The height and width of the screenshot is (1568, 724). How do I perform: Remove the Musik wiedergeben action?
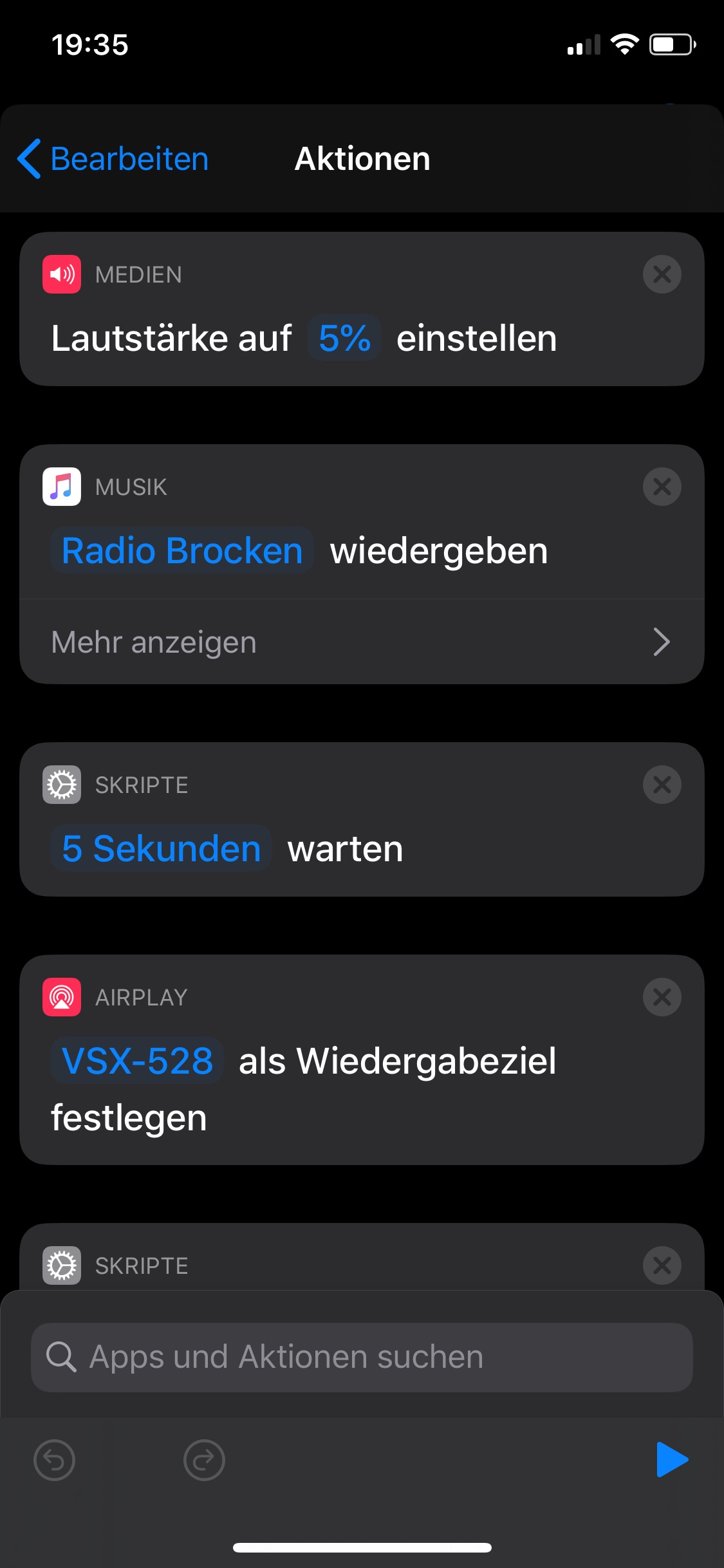(x=662, y=487)
